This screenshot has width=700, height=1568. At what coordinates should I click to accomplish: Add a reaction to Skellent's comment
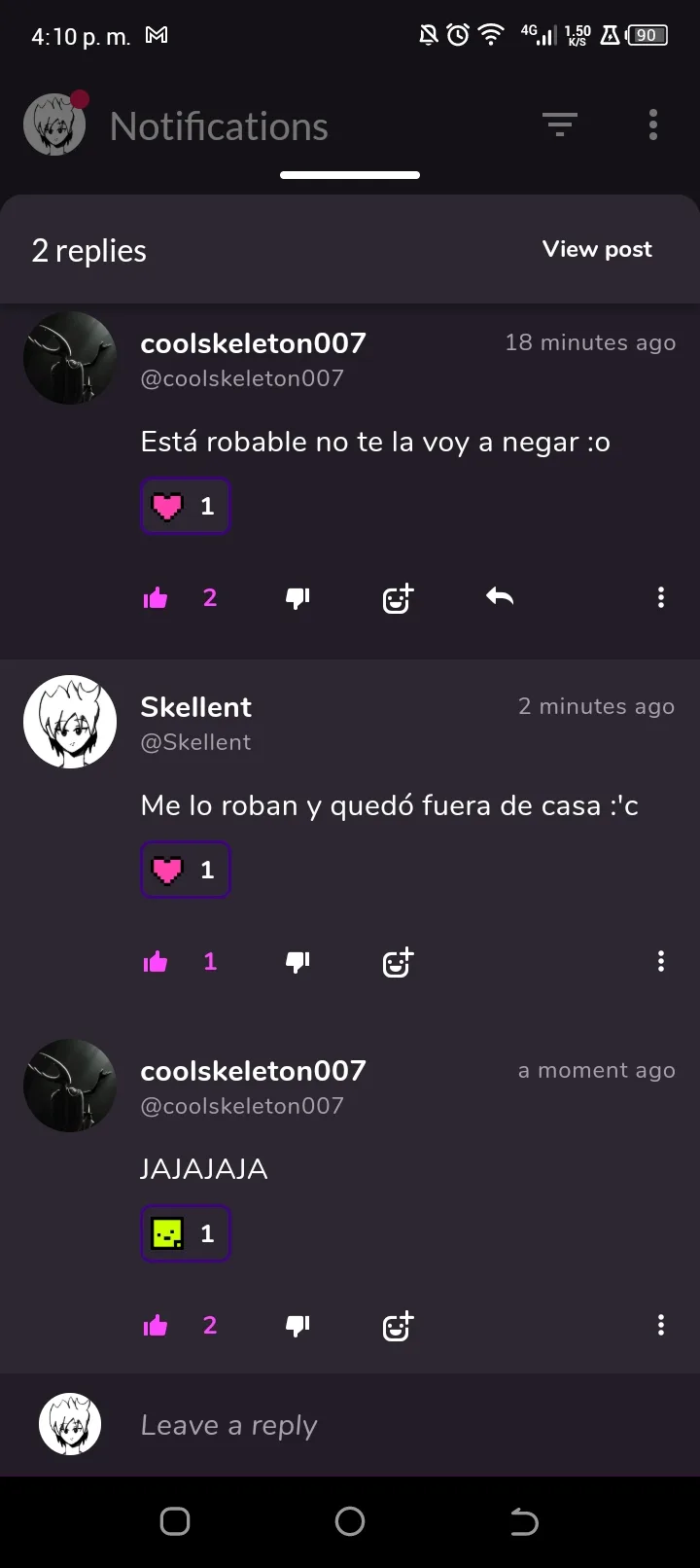tap(398, 962)
